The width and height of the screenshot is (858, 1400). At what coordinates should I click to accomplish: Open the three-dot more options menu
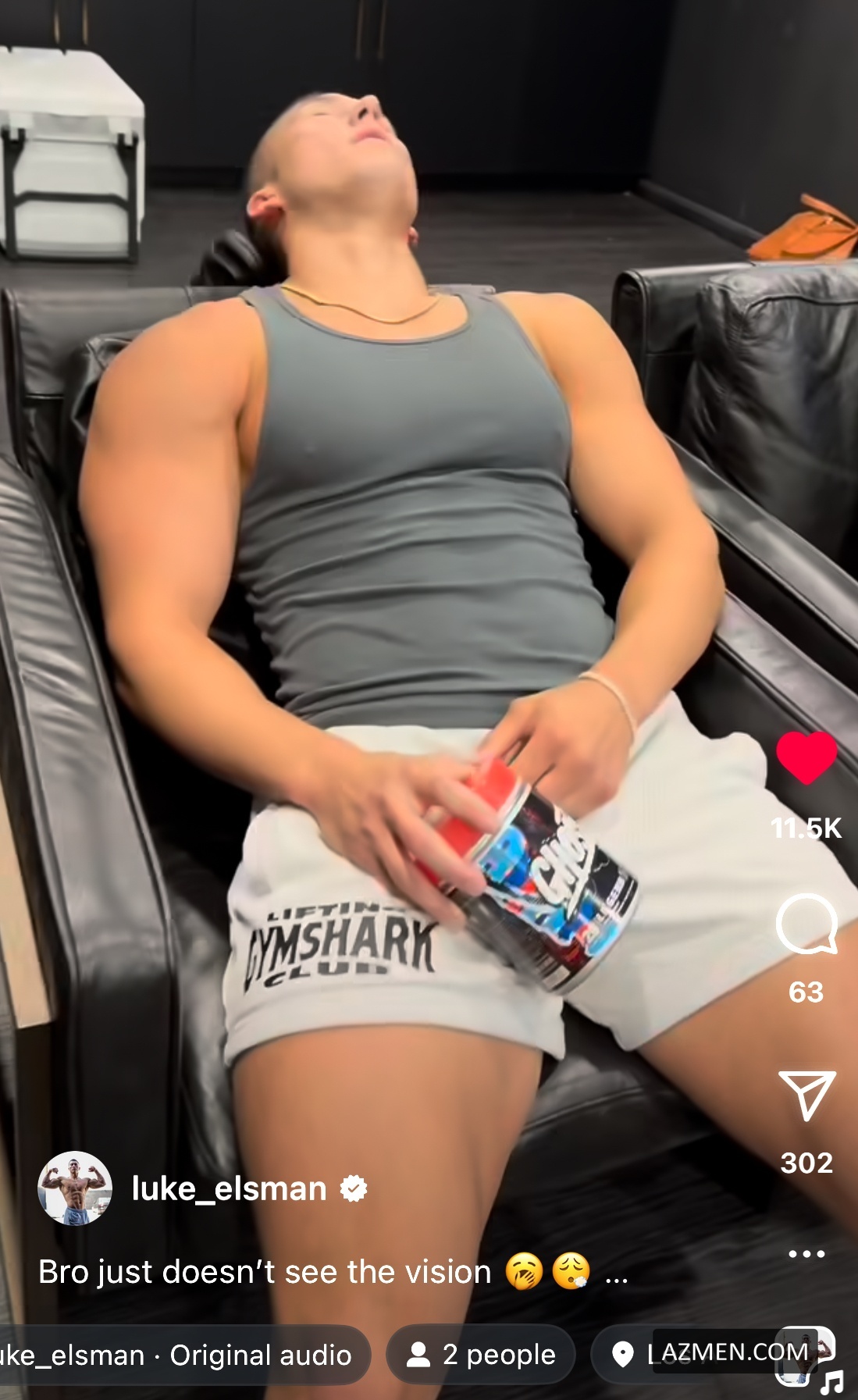[806, 1254]
